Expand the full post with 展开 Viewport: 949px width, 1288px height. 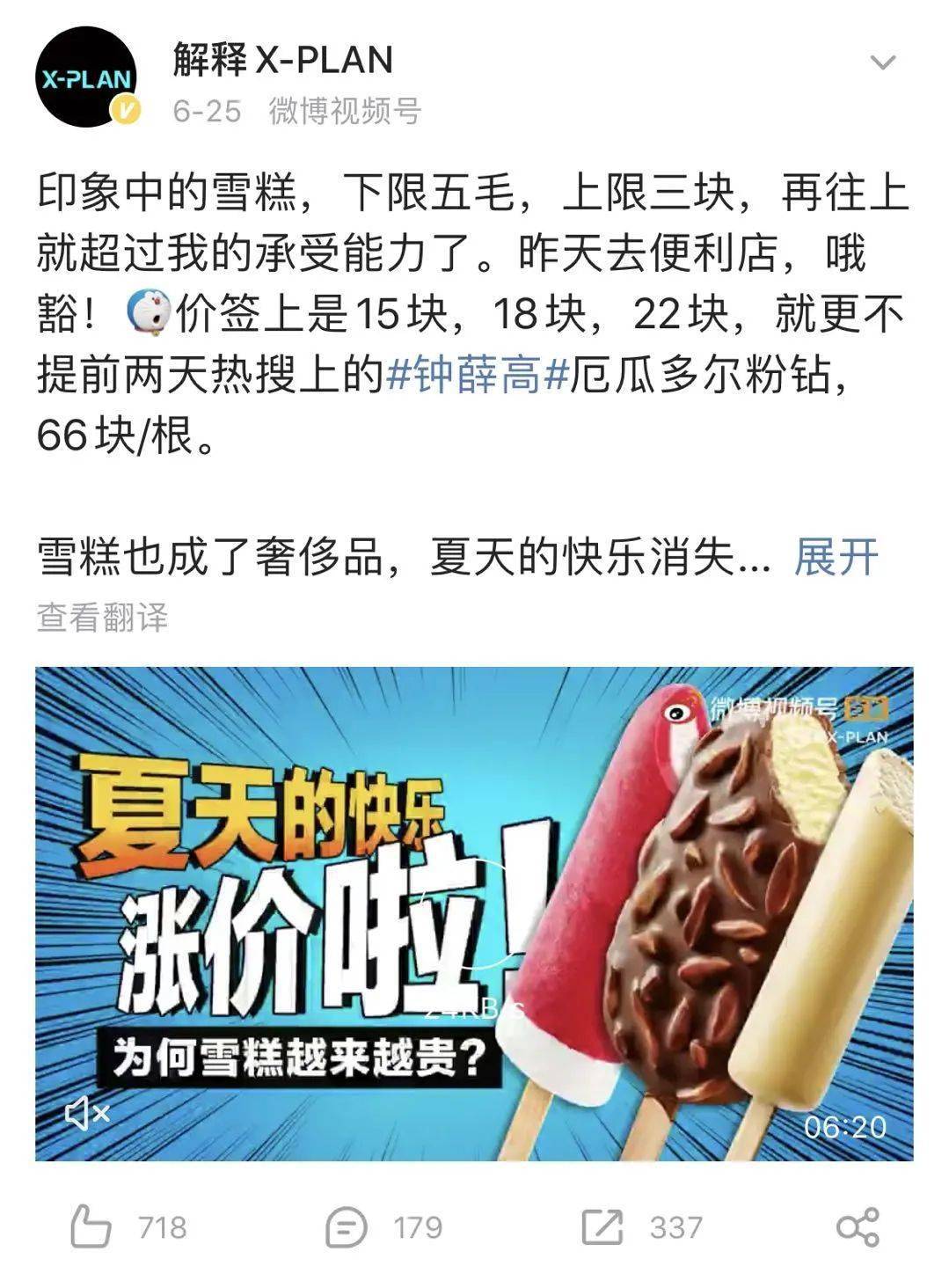836,557
